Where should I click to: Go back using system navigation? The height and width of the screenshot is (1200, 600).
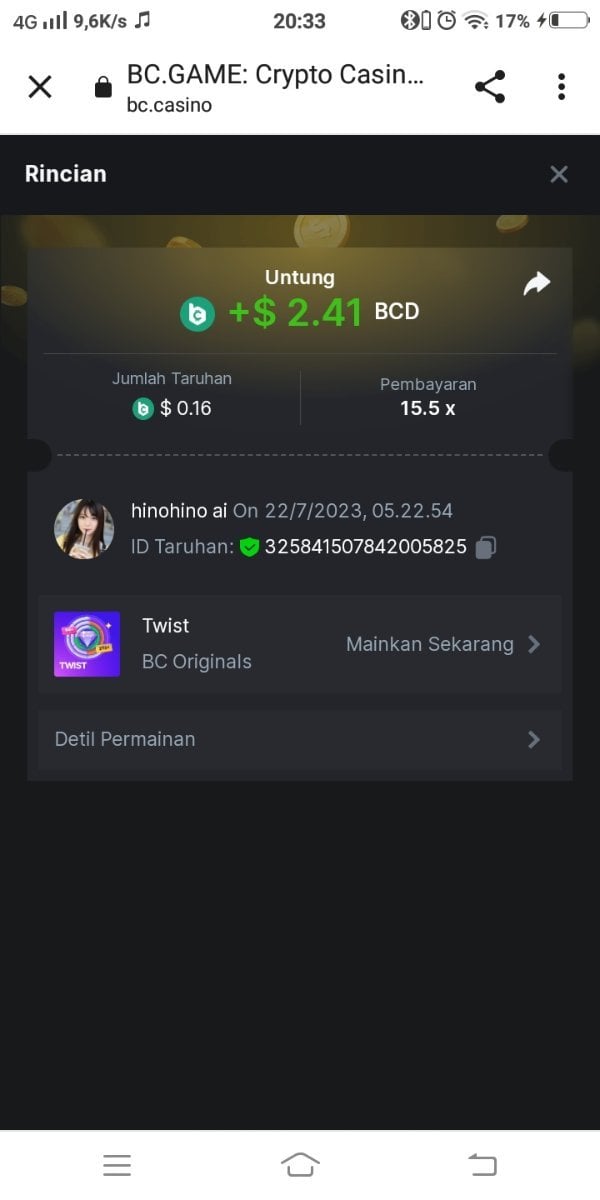(482, 1164)
